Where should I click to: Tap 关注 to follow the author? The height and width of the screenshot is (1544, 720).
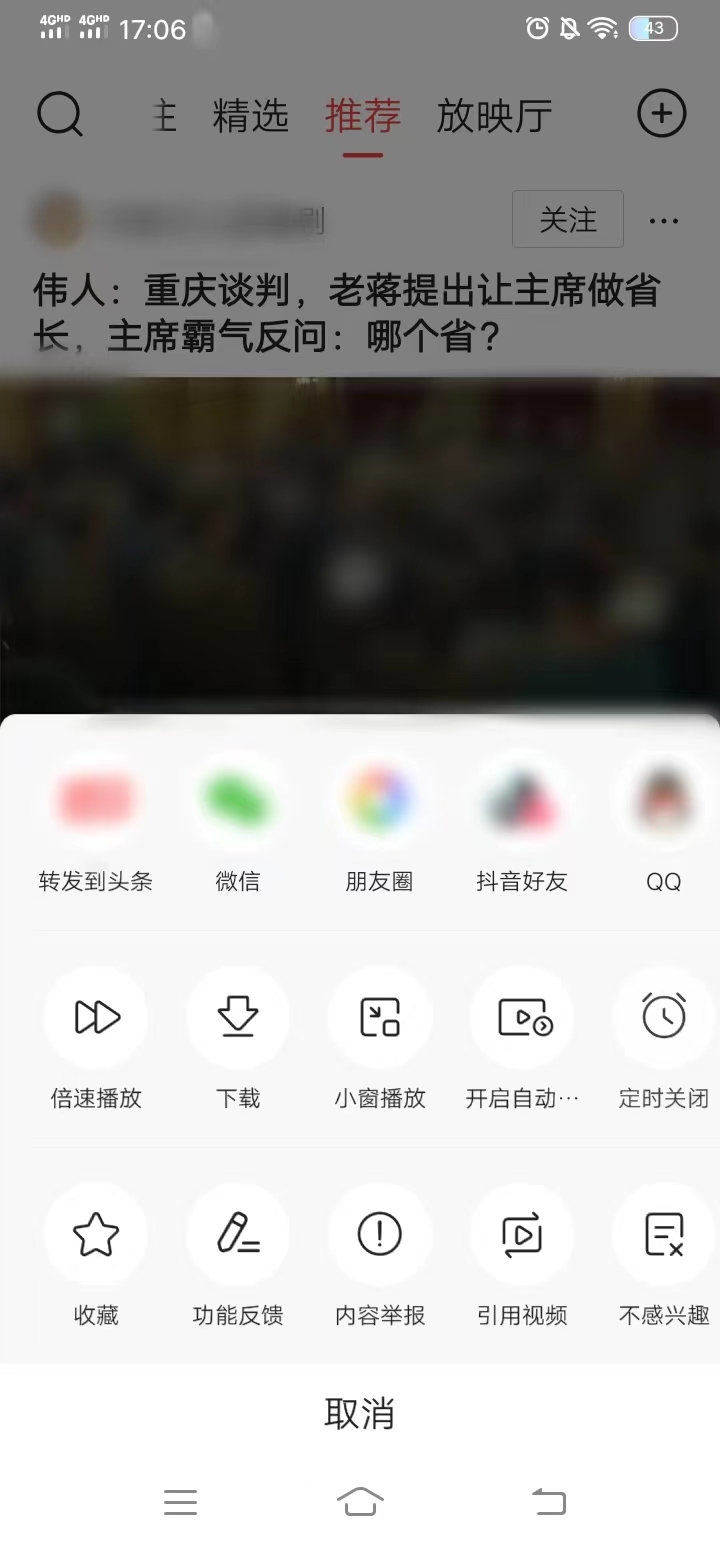coord(567,219)
